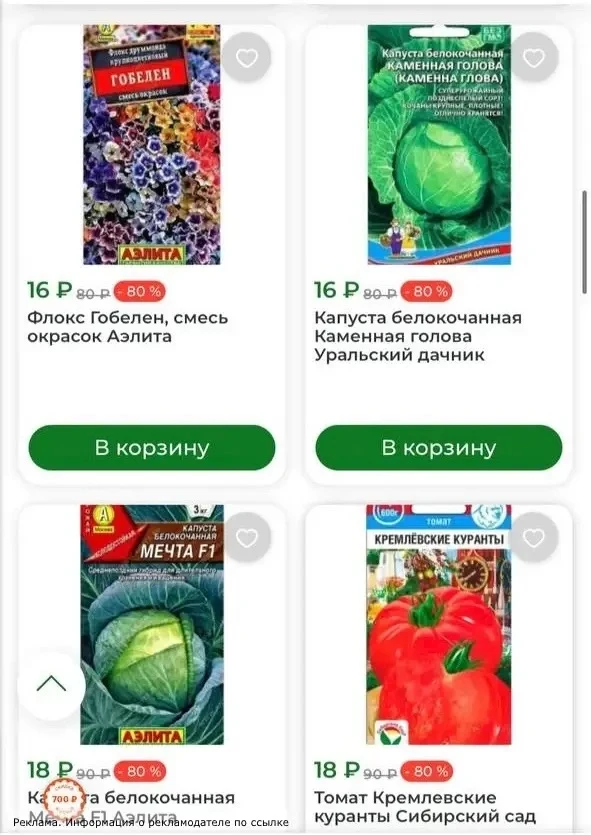The image size is (591, 835).
Task: Add Флокс Гобелен to the cart
Action: click(x=152, y=447)
